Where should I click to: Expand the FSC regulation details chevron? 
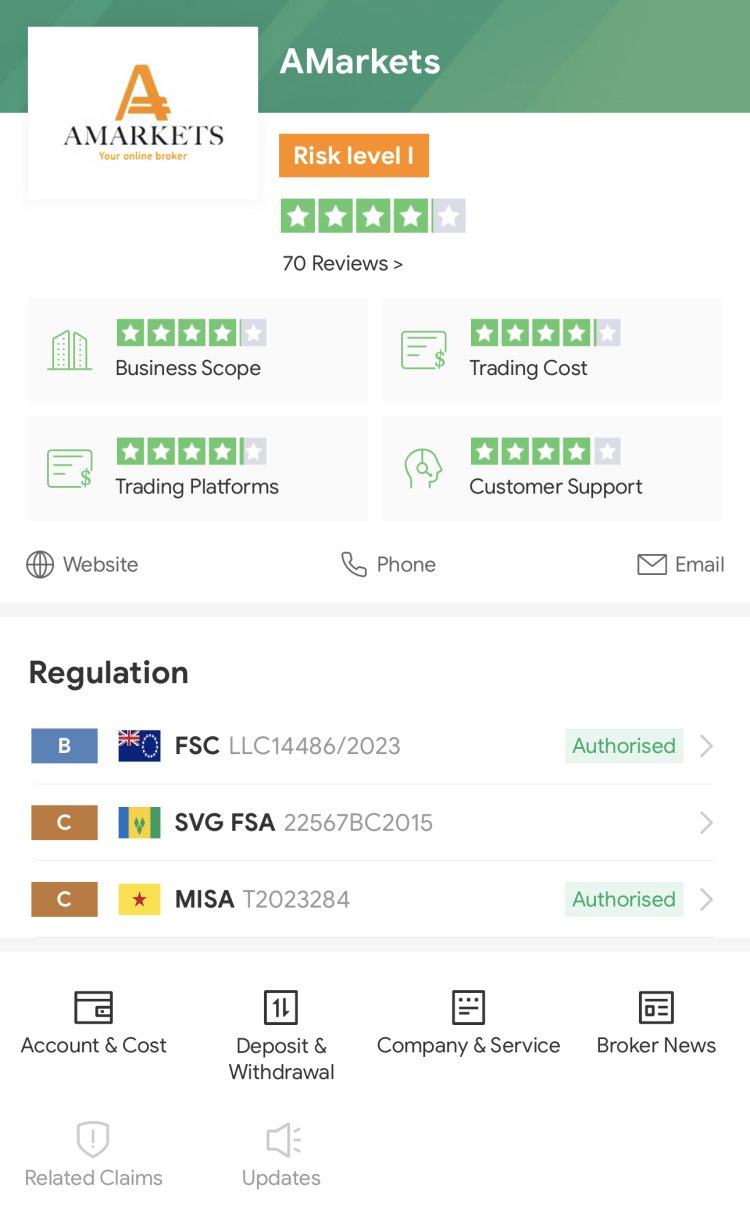click(707, 746)
